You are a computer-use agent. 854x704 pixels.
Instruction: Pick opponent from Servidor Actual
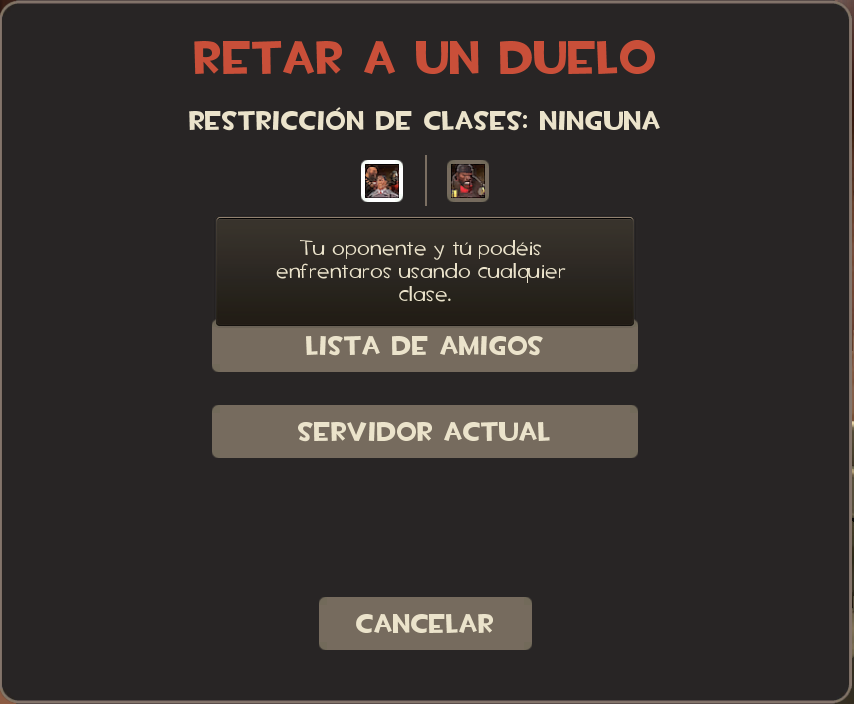coord(424,432)
